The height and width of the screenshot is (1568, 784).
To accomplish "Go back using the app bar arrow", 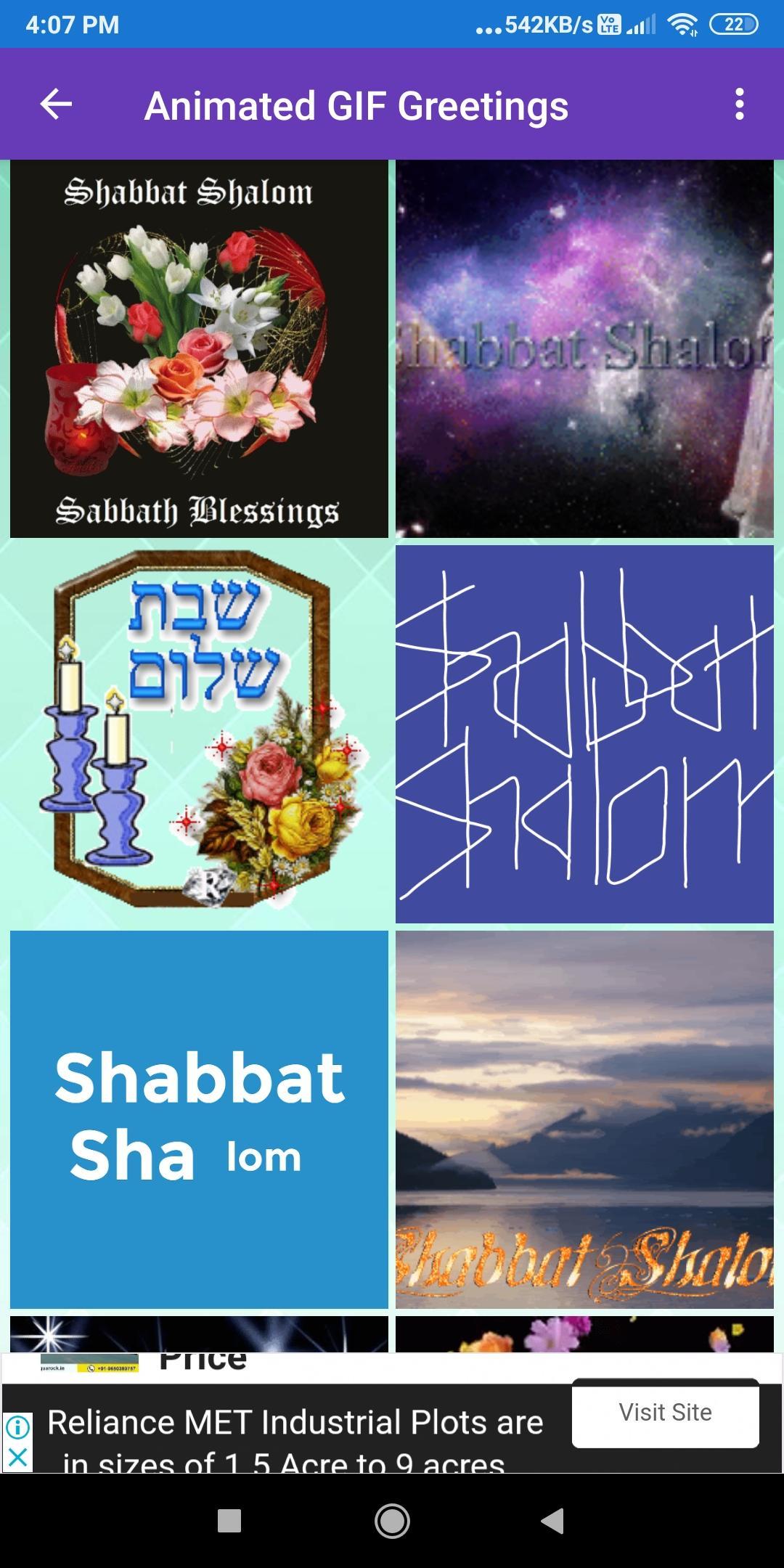I will point(56,105).
